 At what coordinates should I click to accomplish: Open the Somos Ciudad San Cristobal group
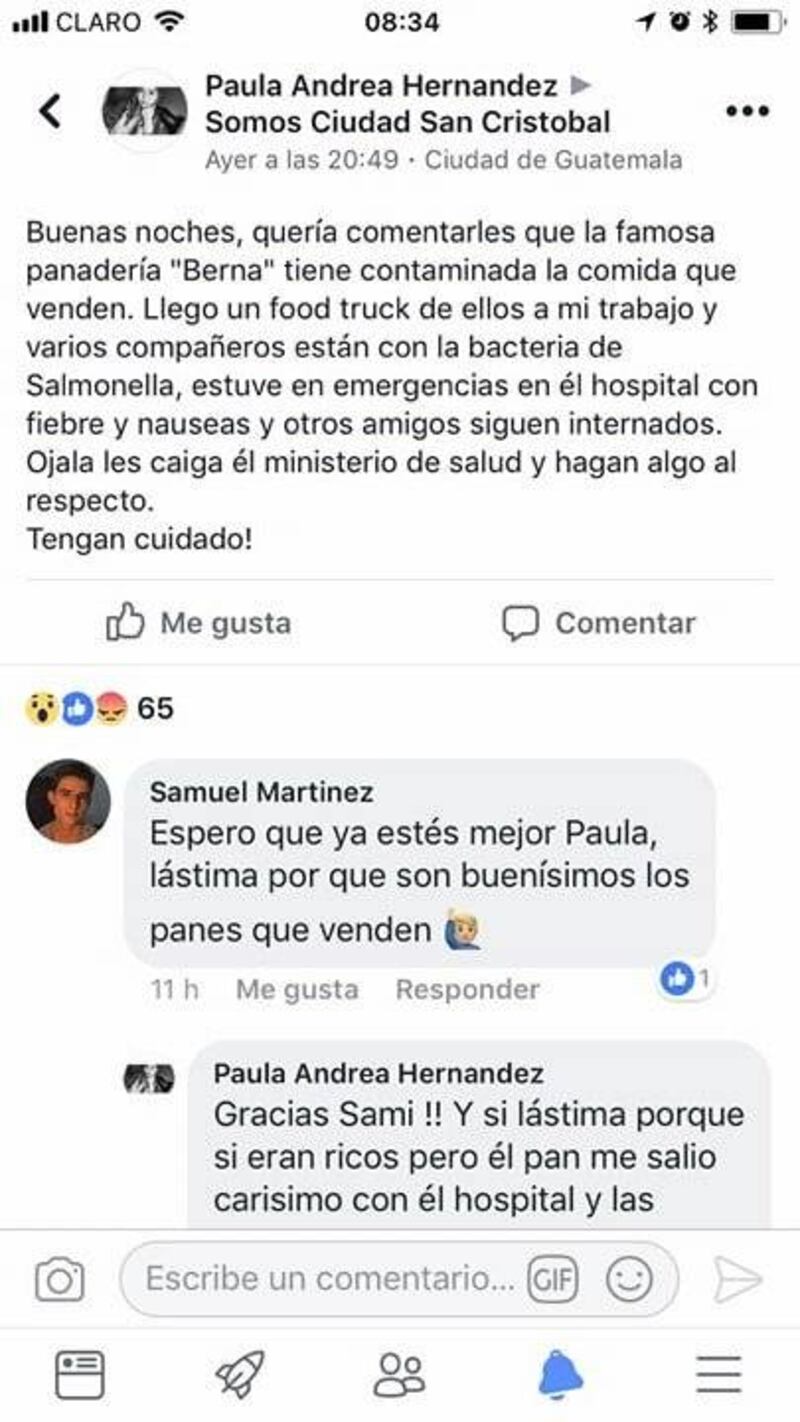[407, 122]
